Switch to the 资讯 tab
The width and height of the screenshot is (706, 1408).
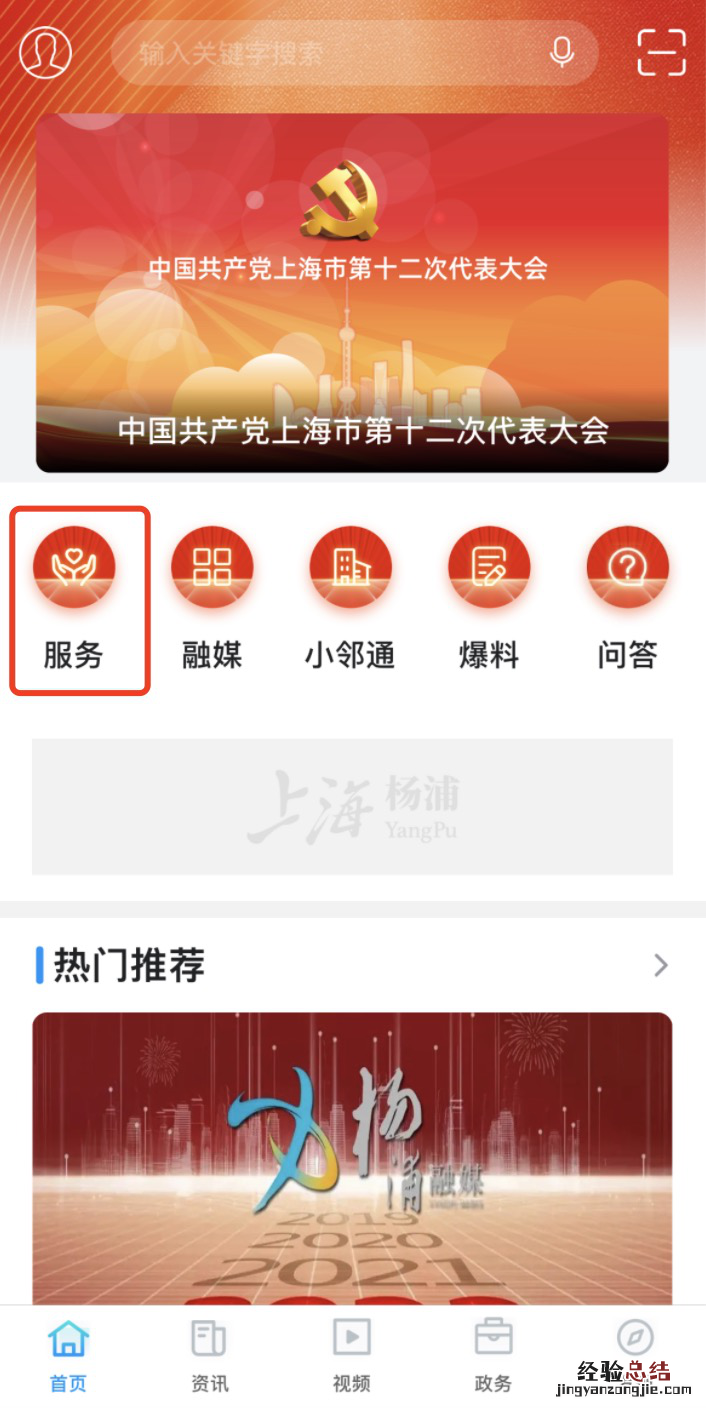pyautogui.click(x=210, y=1355)
